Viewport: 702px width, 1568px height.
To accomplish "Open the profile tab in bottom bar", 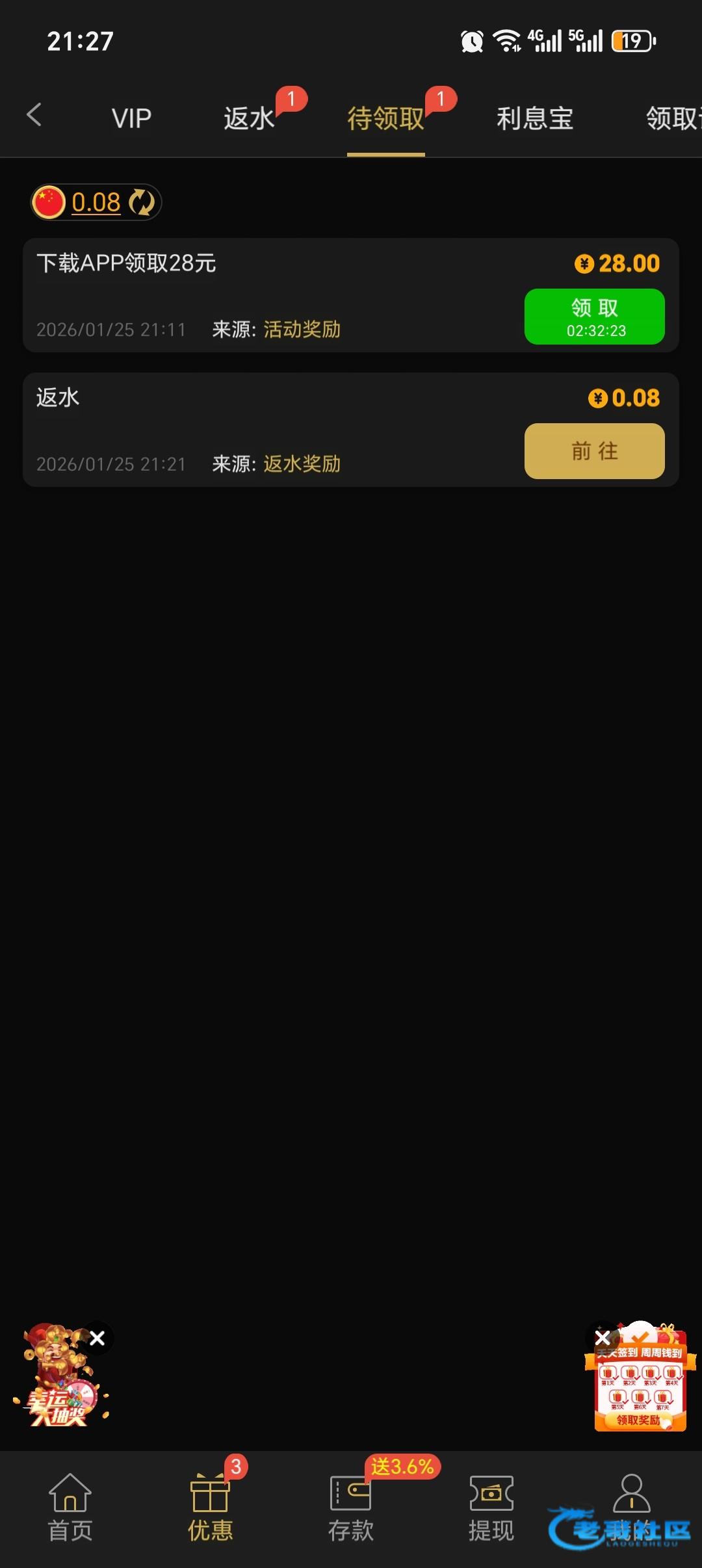I will tap(631, 1502).
